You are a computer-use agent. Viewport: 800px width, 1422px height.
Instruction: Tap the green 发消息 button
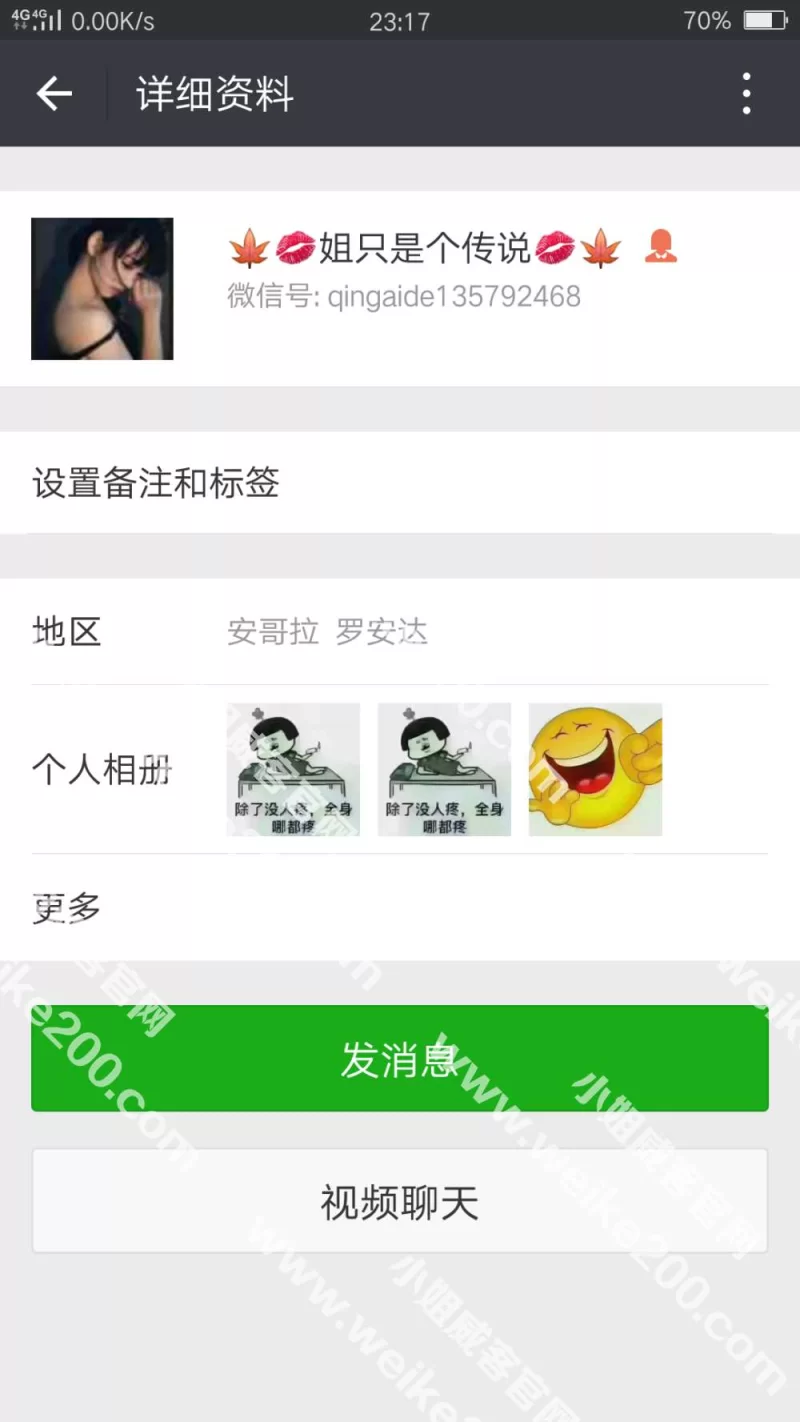click(400, 1059)
